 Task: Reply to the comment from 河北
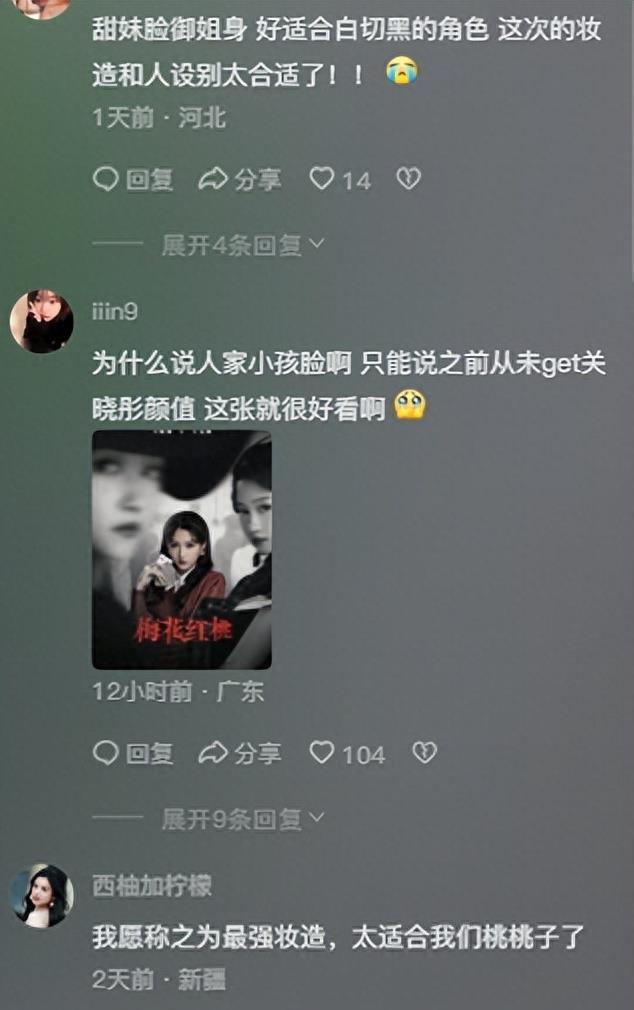pyautogui.click(x=133, y=179)
